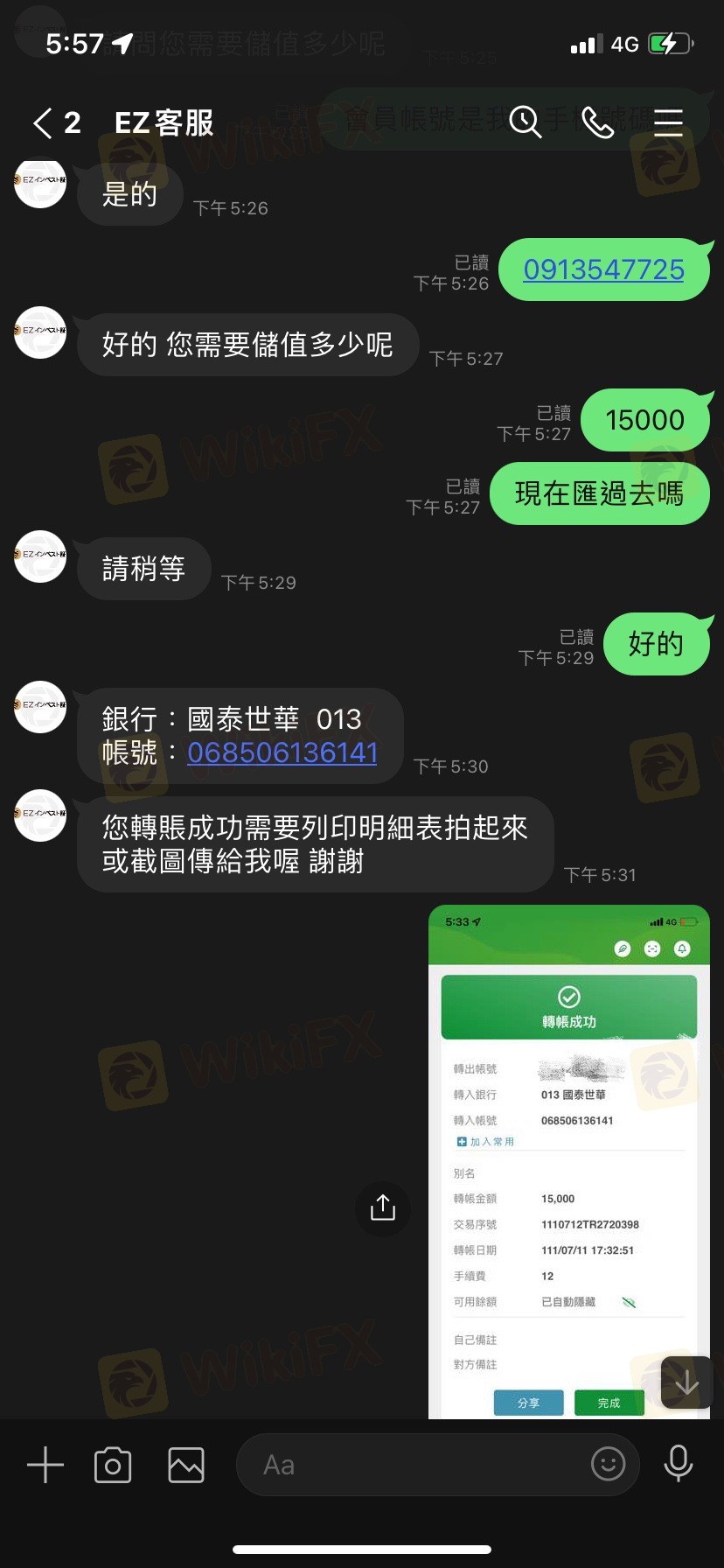Open the camera to take photo

tap(113, 1465)
